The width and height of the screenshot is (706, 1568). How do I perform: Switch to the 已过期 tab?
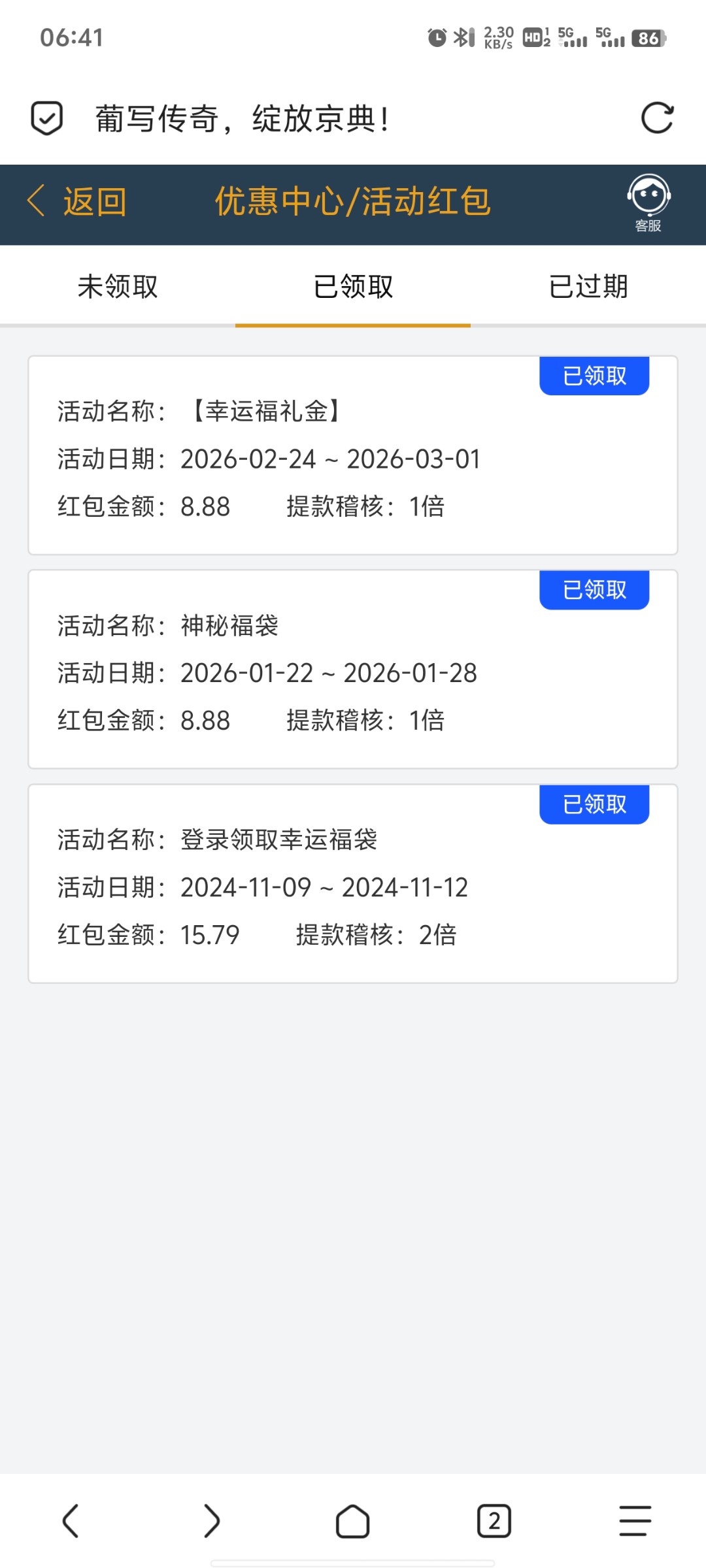click(588, 286)
